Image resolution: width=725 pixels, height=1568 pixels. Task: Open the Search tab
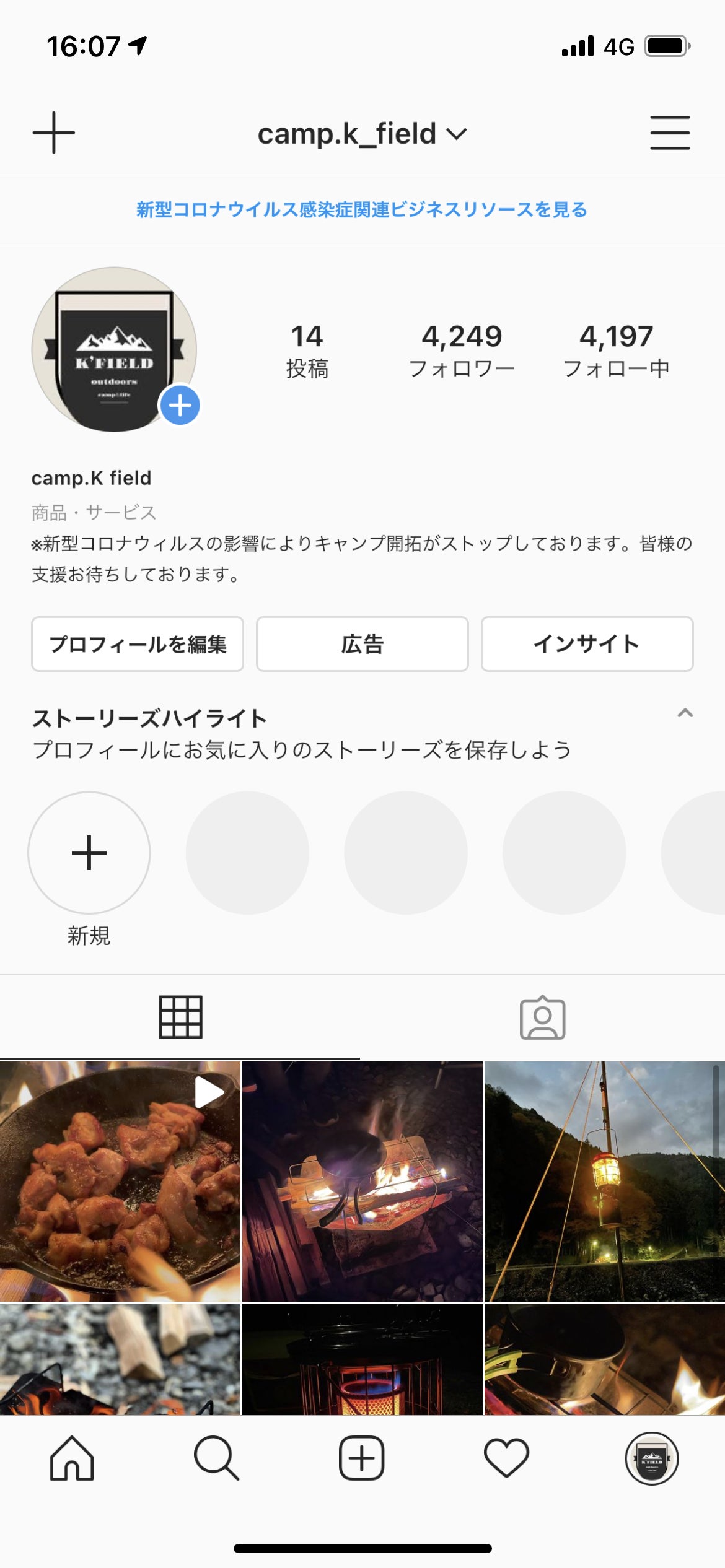pyautogui.click(x=216, y=1458)
